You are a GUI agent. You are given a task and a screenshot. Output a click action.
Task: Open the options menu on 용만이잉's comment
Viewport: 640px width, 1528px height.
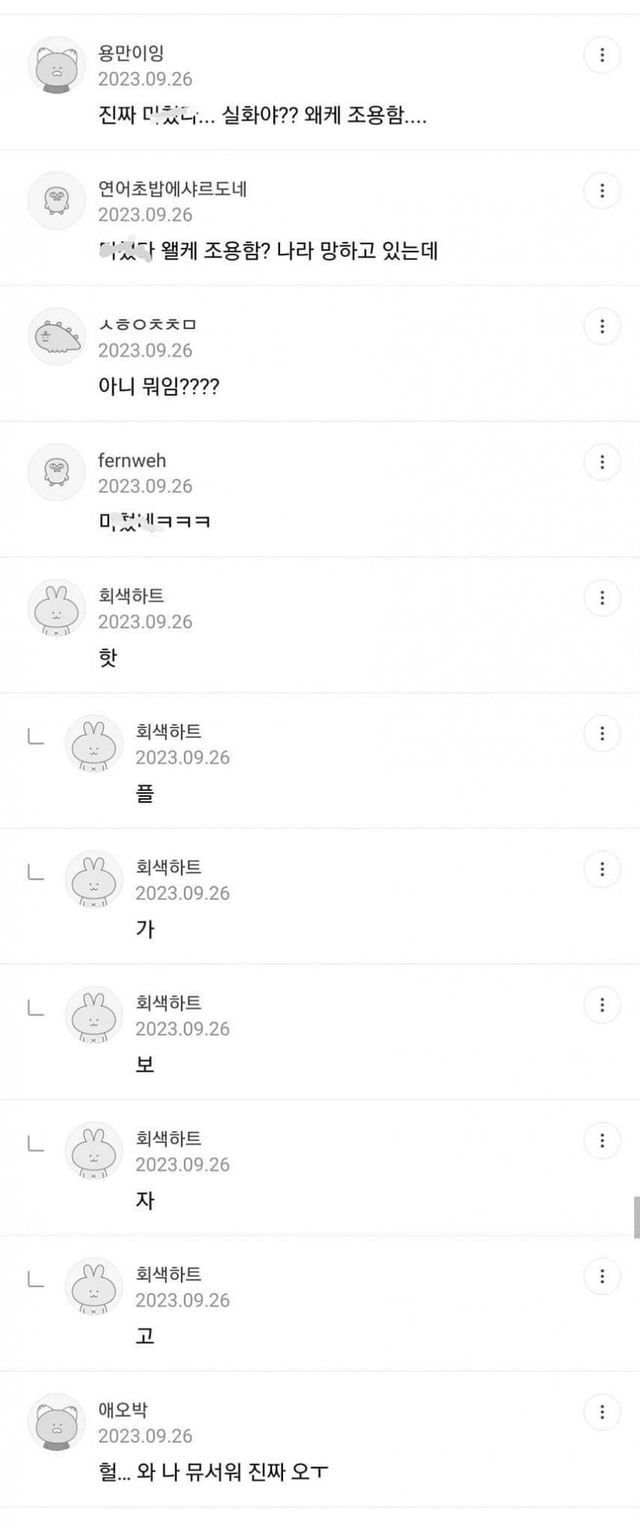click(602, 55)
